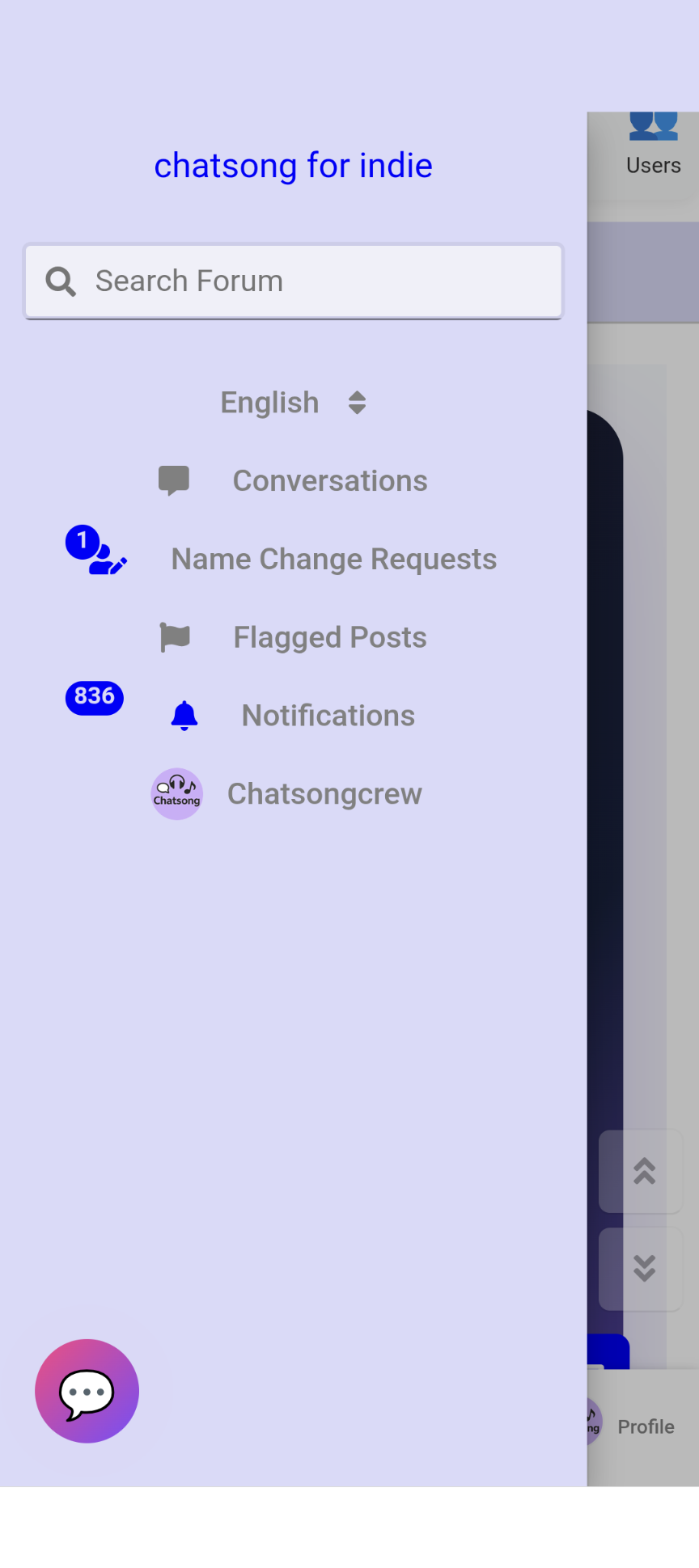Tap the Search Forum field
Viewport: 699px width, 1568px height.
307,281
